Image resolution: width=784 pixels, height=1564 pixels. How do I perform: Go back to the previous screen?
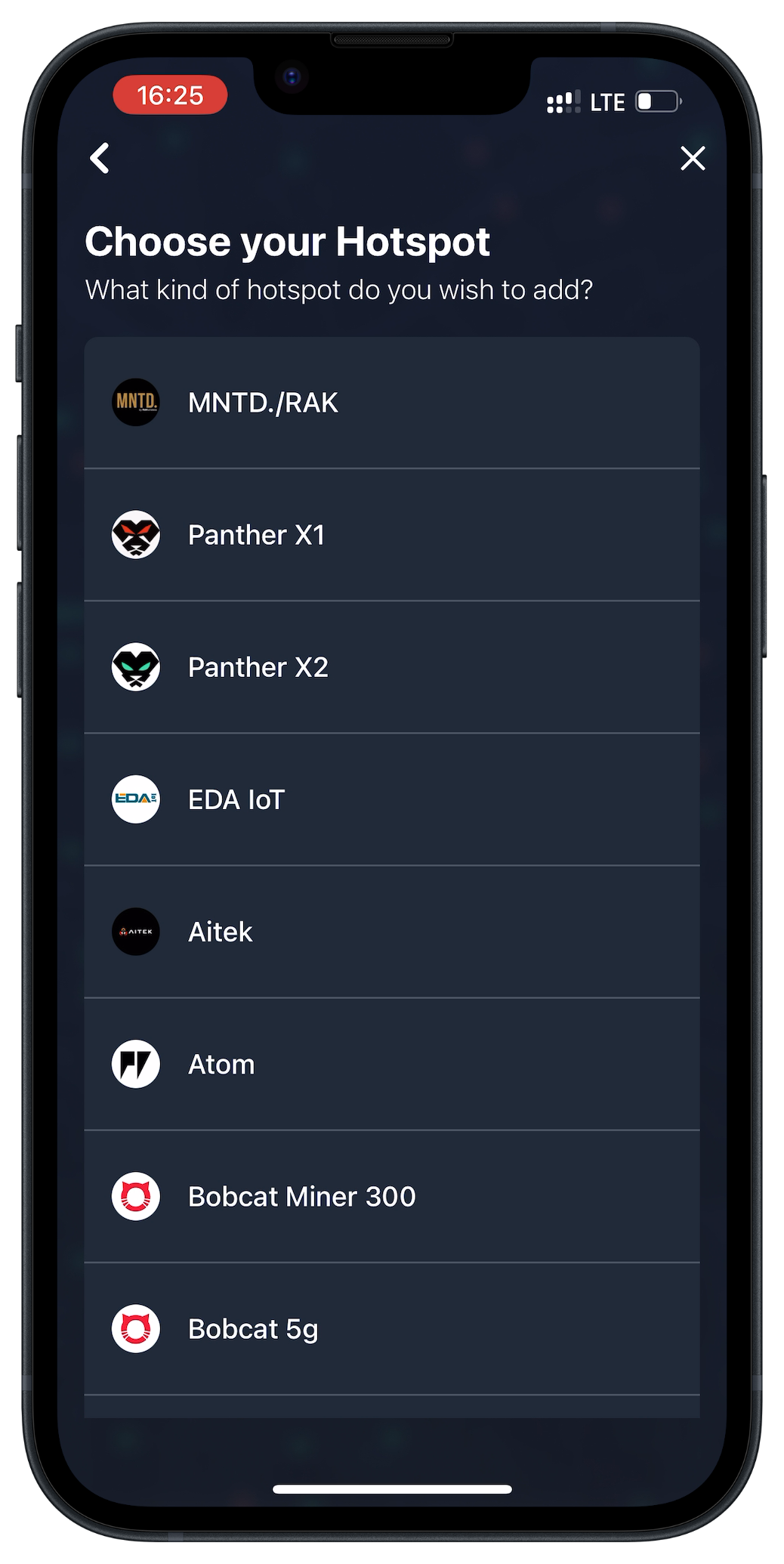100,159
